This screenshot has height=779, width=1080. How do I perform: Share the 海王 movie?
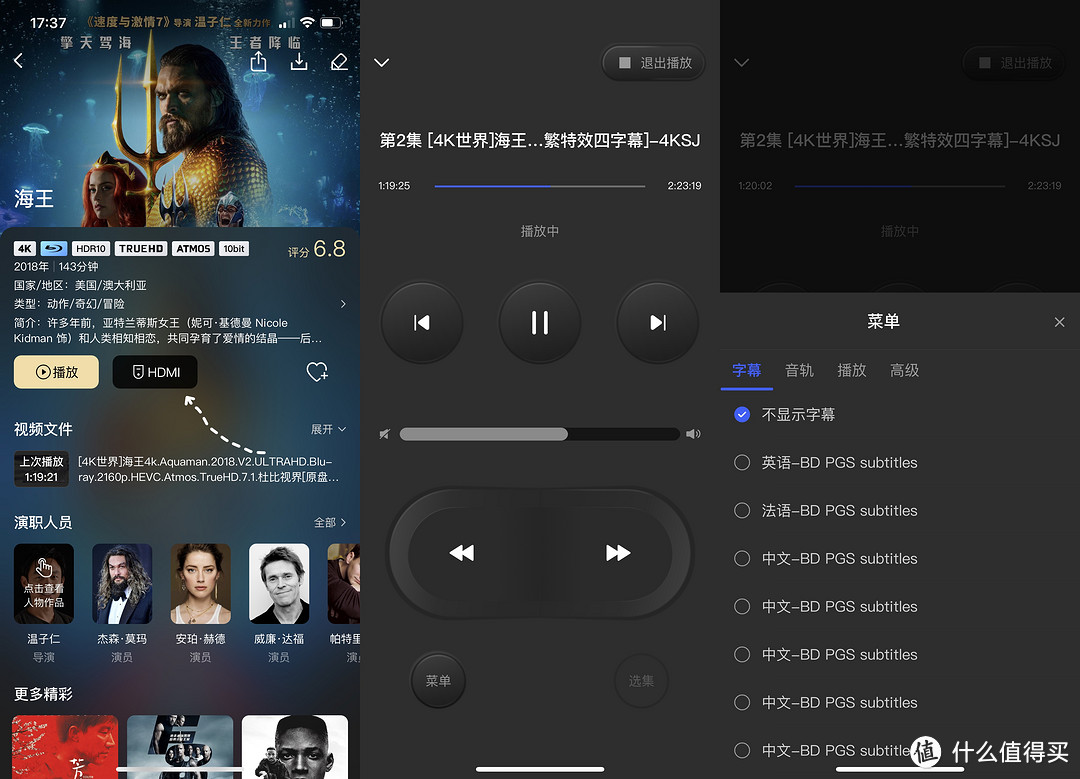point(259,62)
